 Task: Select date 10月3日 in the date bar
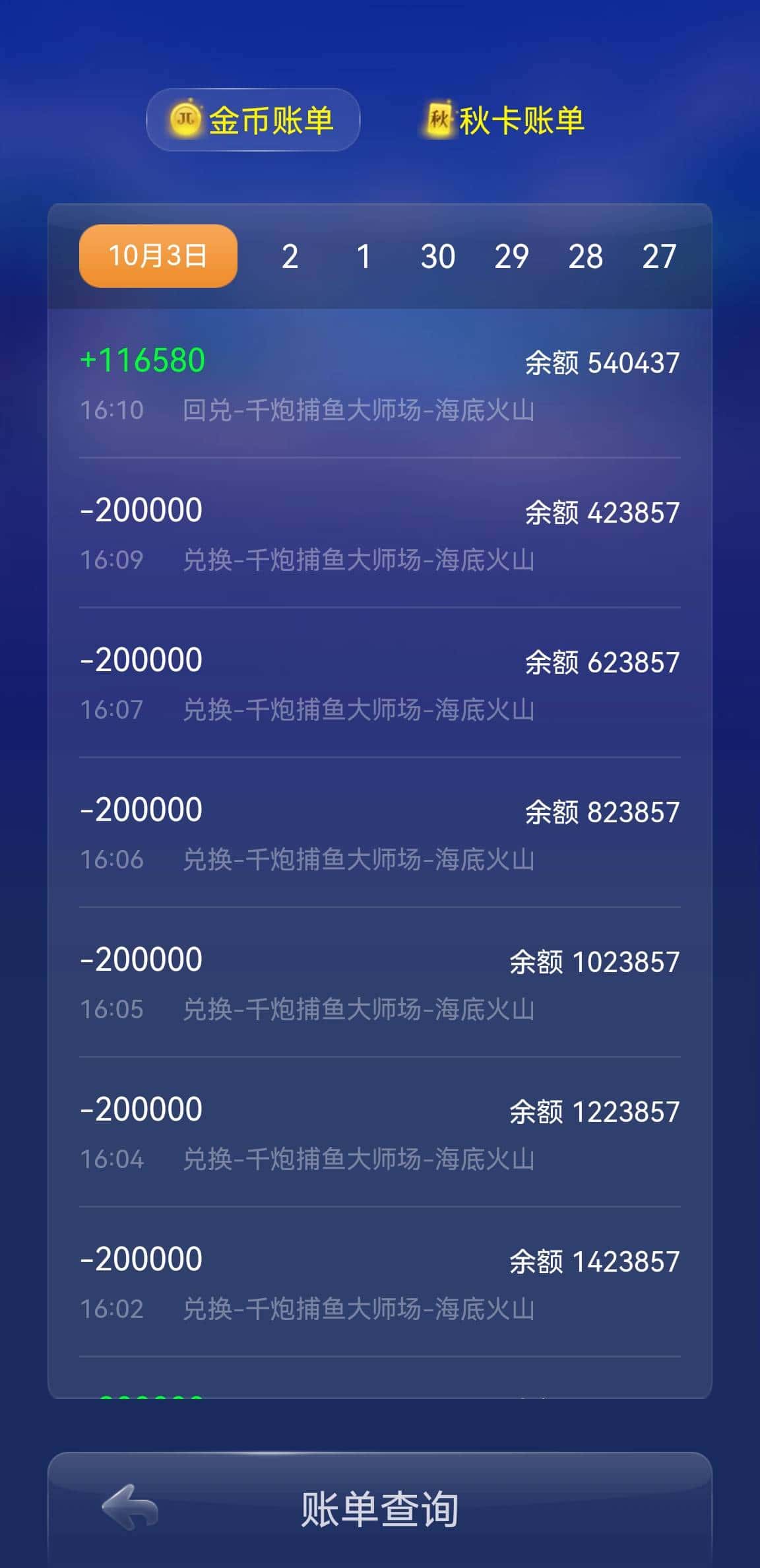coord(157,257)
